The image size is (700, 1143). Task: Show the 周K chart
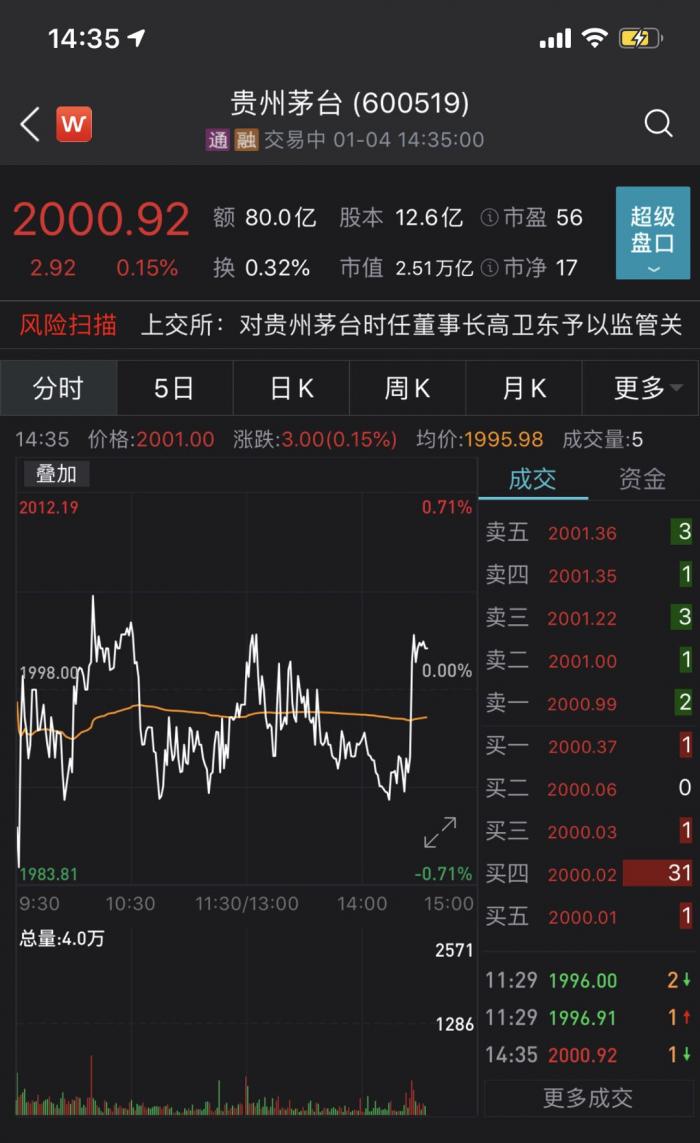point(407,388)
